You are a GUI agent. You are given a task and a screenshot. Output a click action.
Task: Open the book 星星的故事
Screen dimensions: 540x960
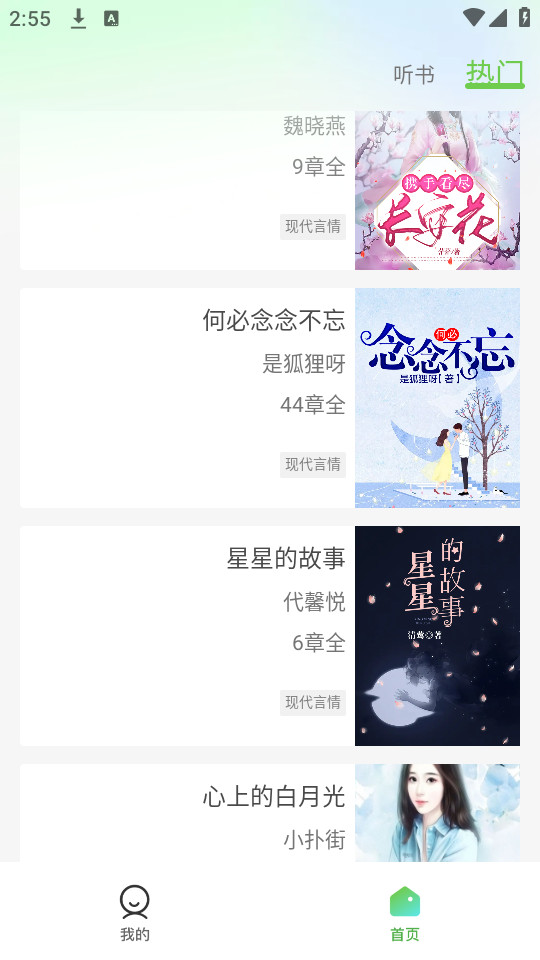coord(270,636)
